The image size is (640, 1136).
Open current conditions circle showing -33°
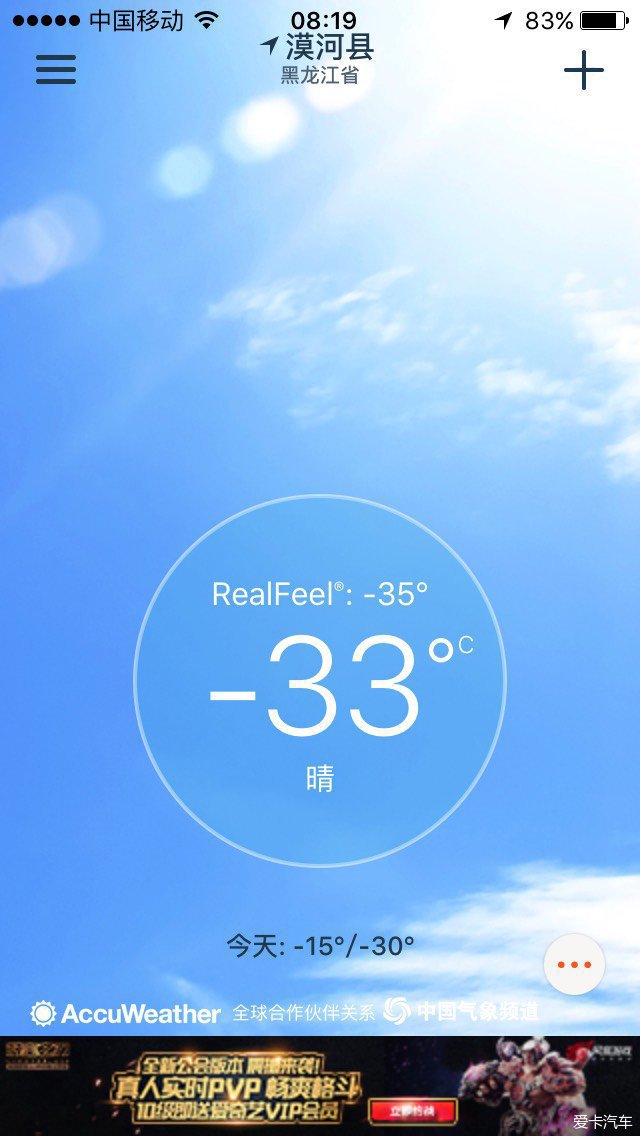[x=320, y=681]
